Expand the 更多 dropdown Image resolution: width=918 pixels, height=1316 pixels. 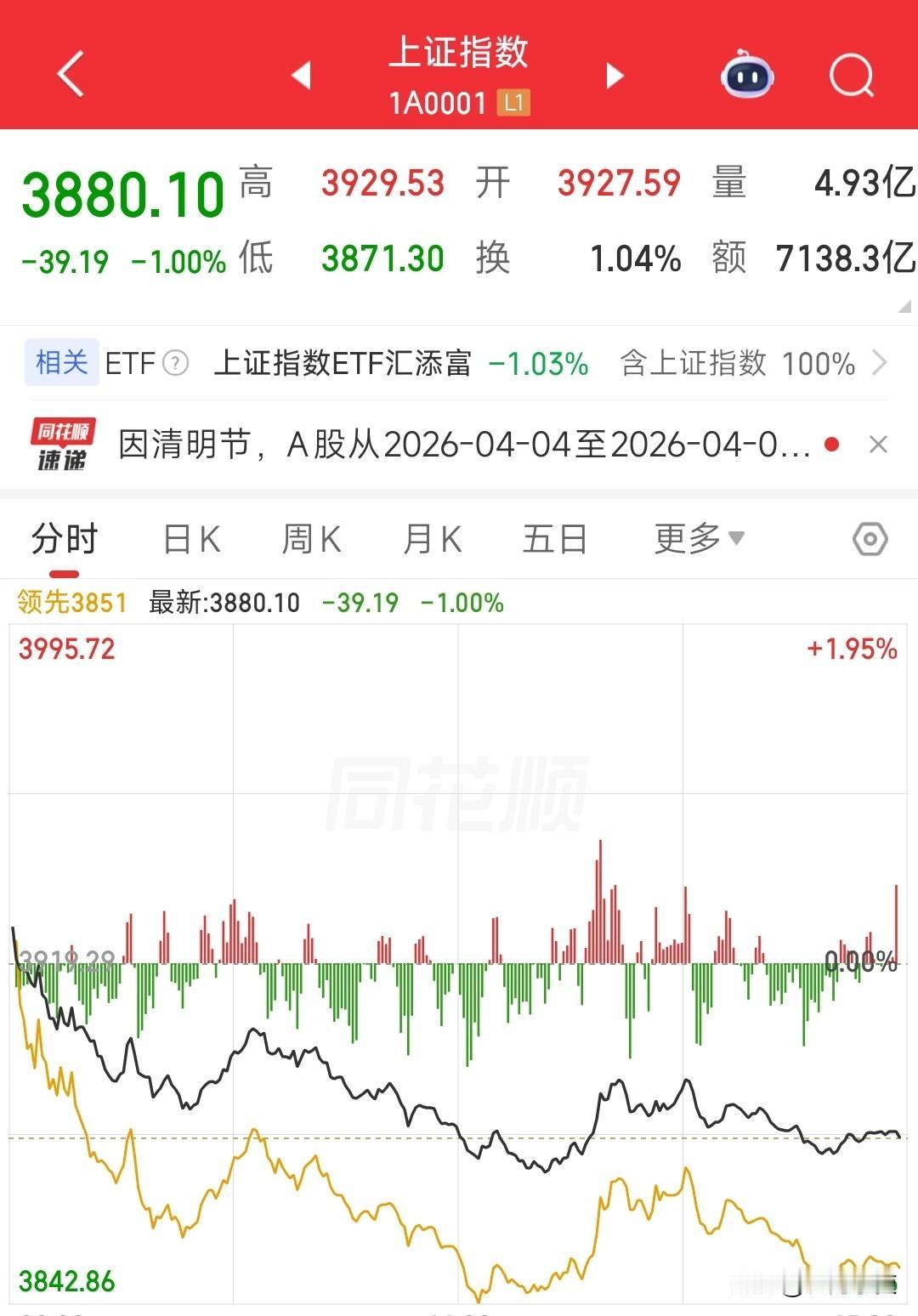[699, 538]
